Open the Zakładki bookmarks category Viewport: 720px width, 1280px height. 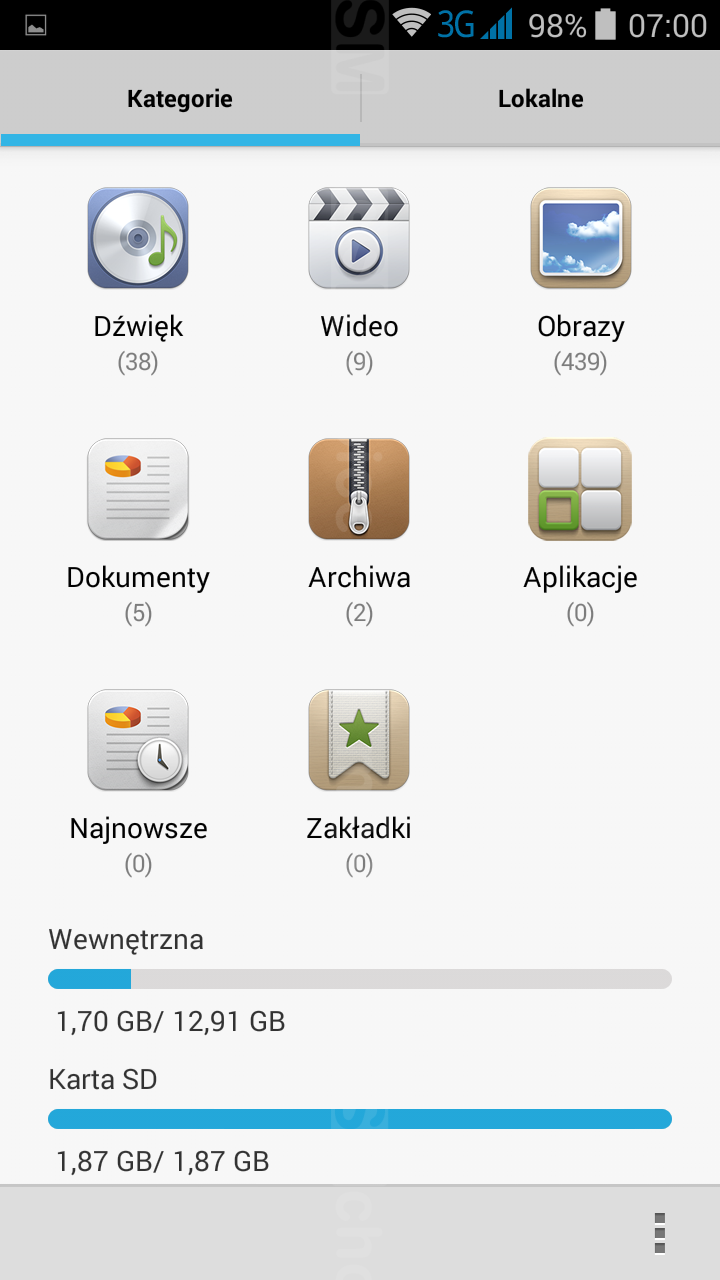tap(359, 740)
